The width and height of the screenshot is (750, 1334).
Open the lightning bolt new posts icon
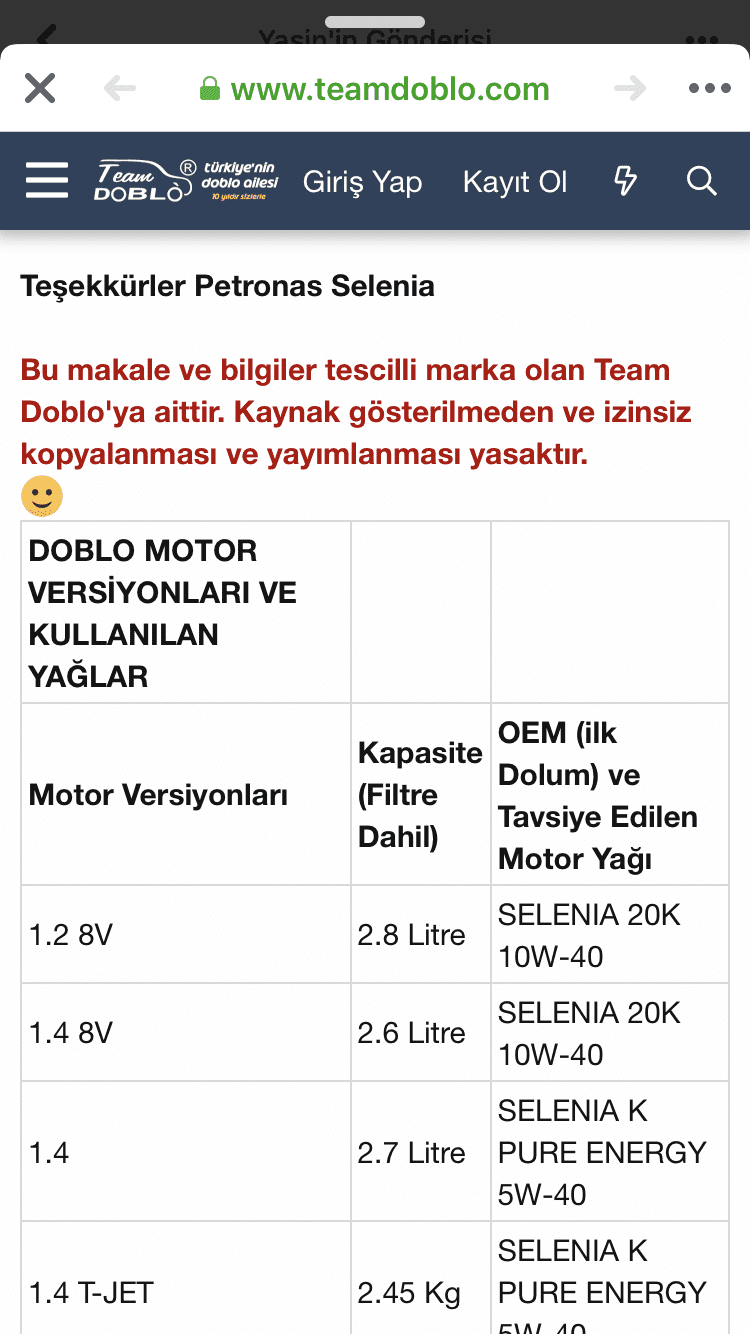pos(625,181)
